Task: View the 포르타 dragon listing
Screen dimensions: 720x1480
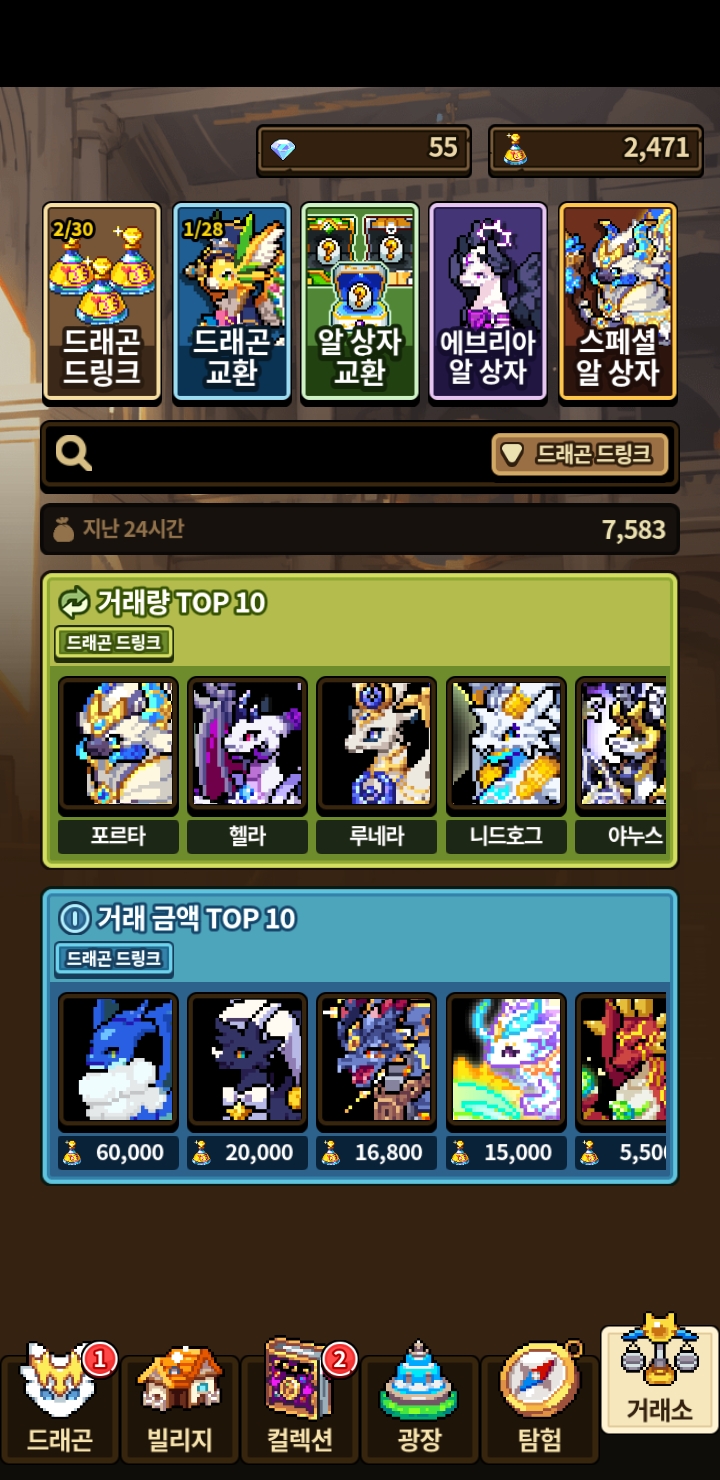Action: tap(118, 765)
